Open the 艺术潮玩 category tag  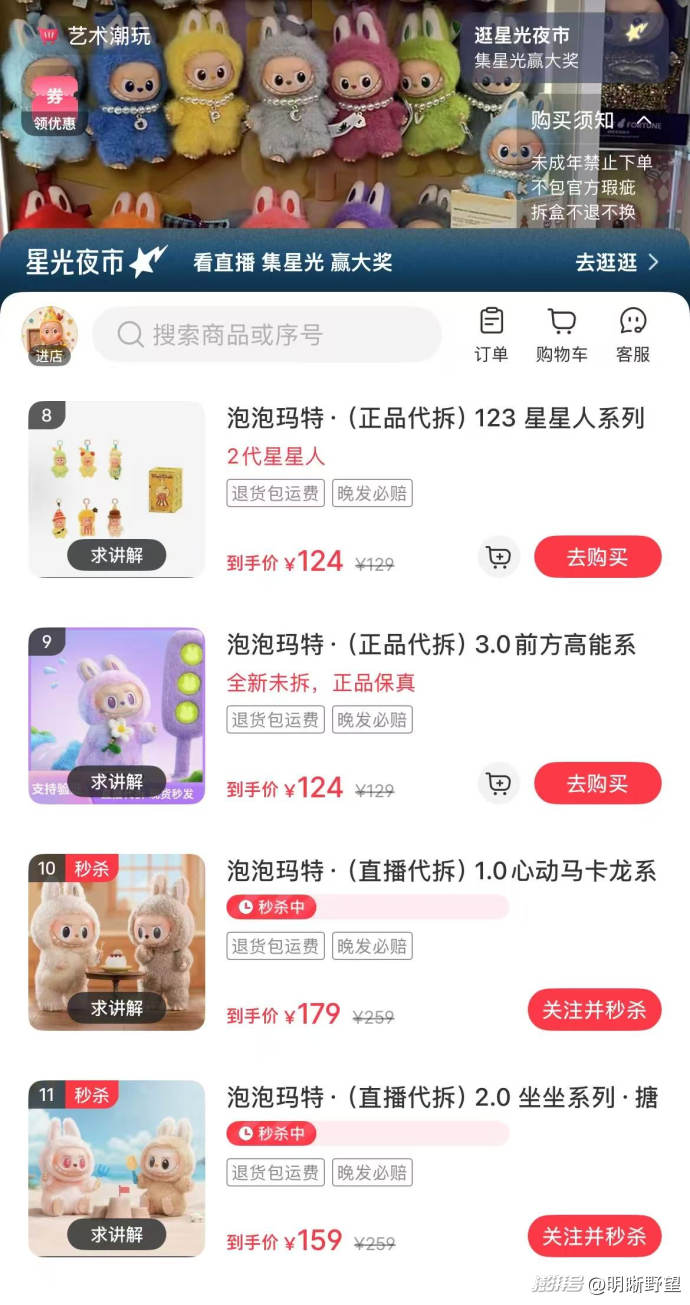pyautogui.click(x=95, y=36)
